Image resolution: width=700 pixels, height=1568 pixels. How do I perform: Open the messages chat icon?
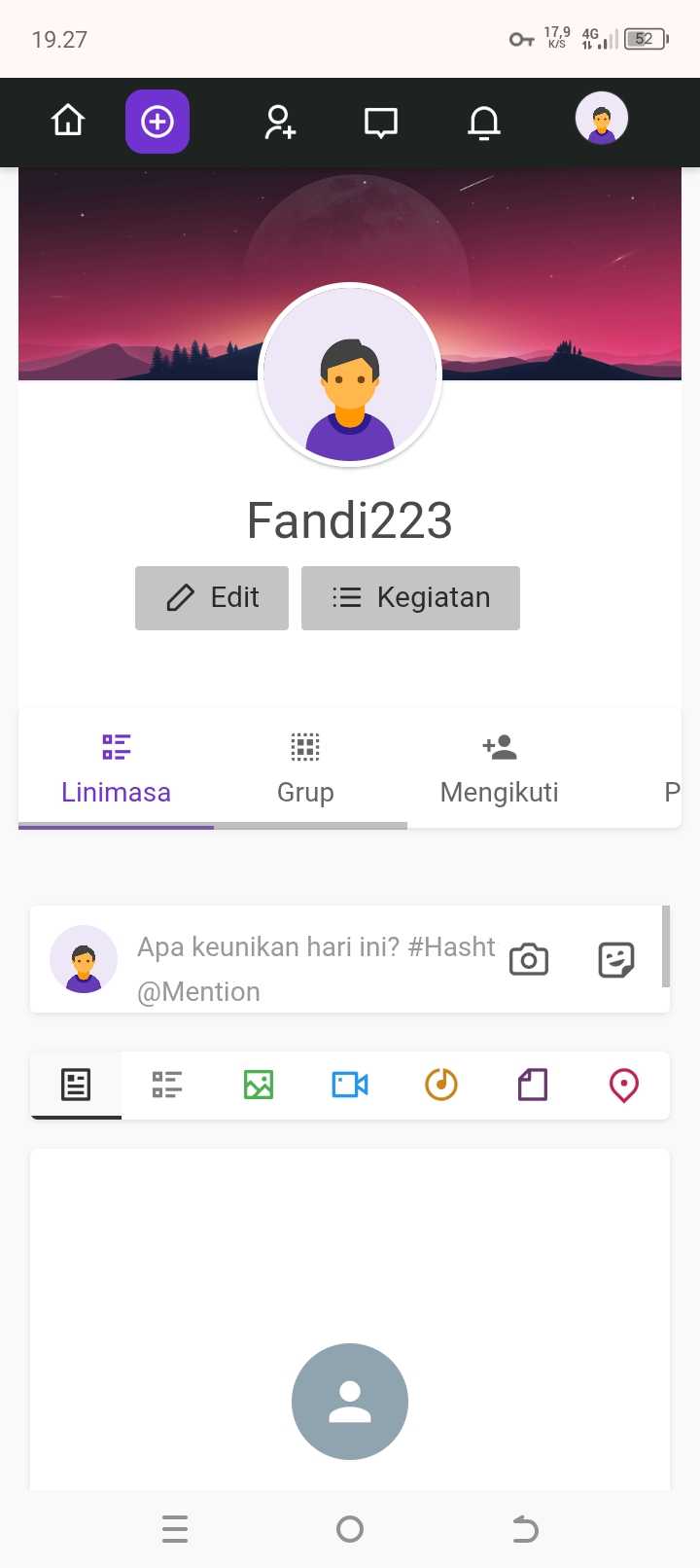(x=380, y=123)
